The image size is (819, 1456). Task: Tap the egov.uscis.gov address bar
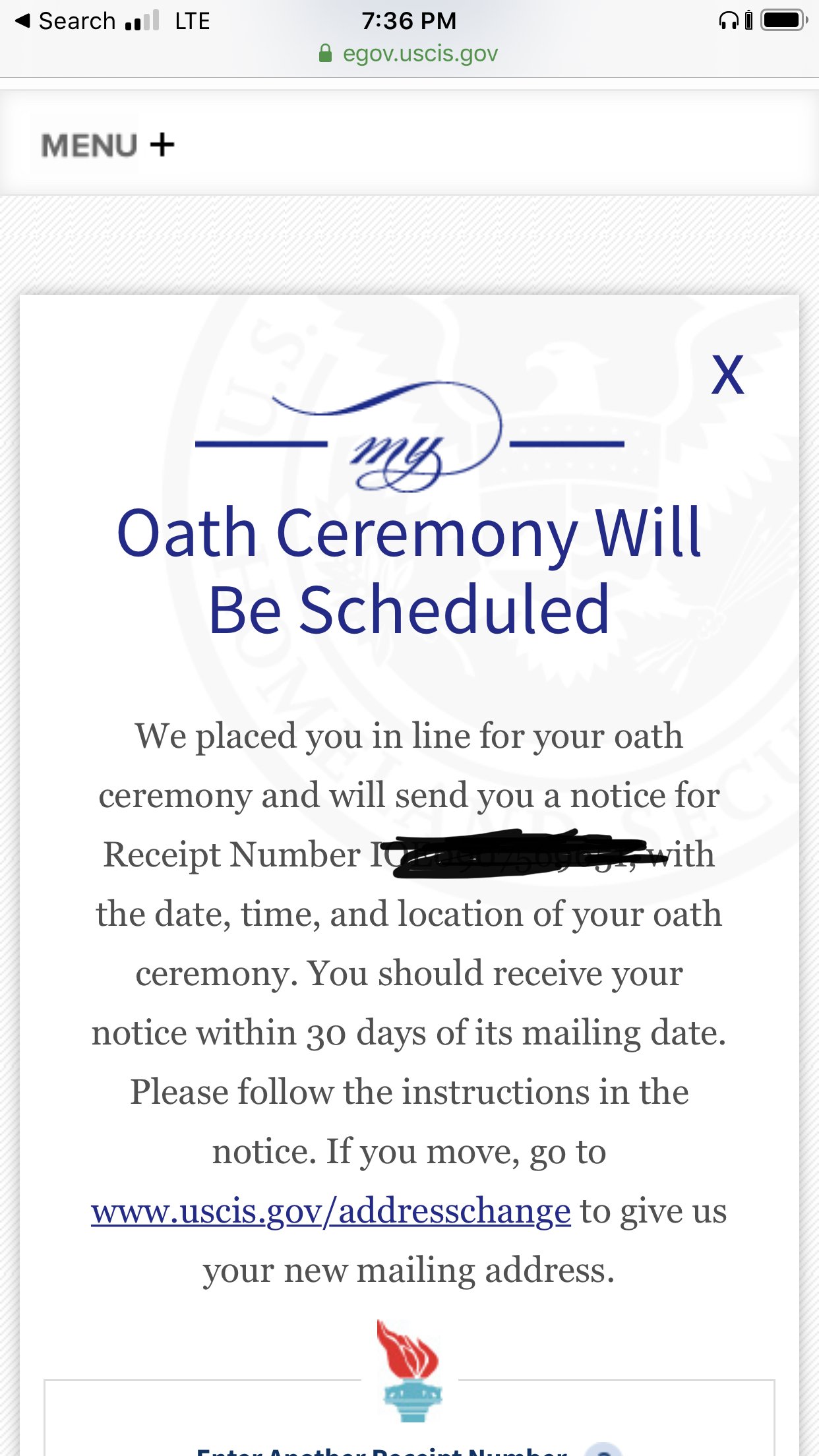tap(409, 53)
